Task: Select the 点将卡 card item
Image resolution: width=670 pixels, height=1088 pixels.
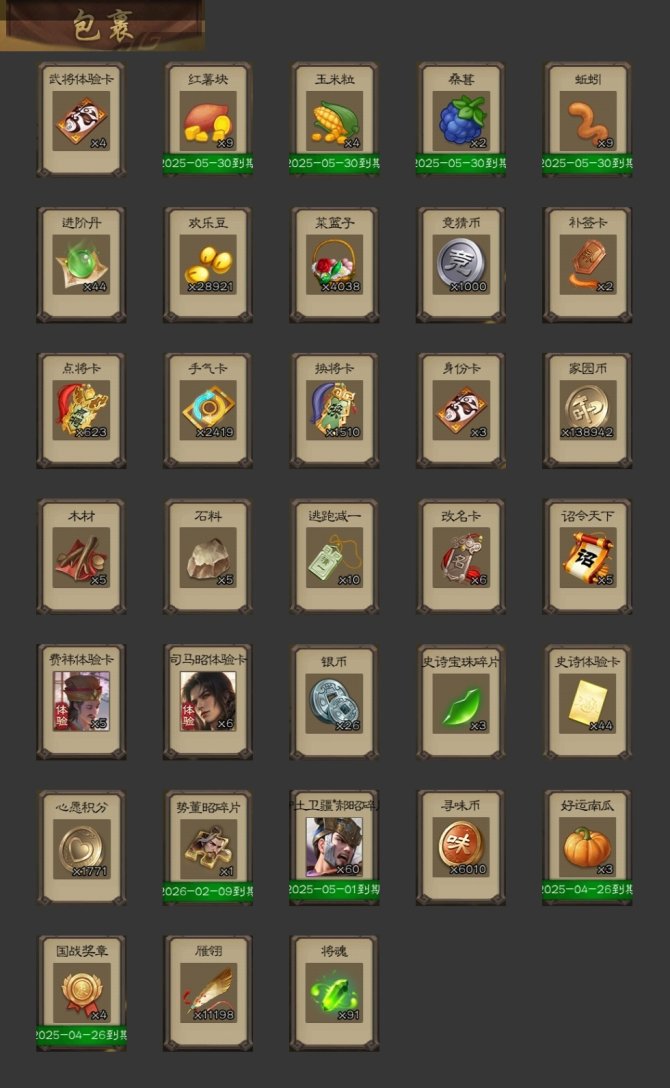Action: (81, 410)
